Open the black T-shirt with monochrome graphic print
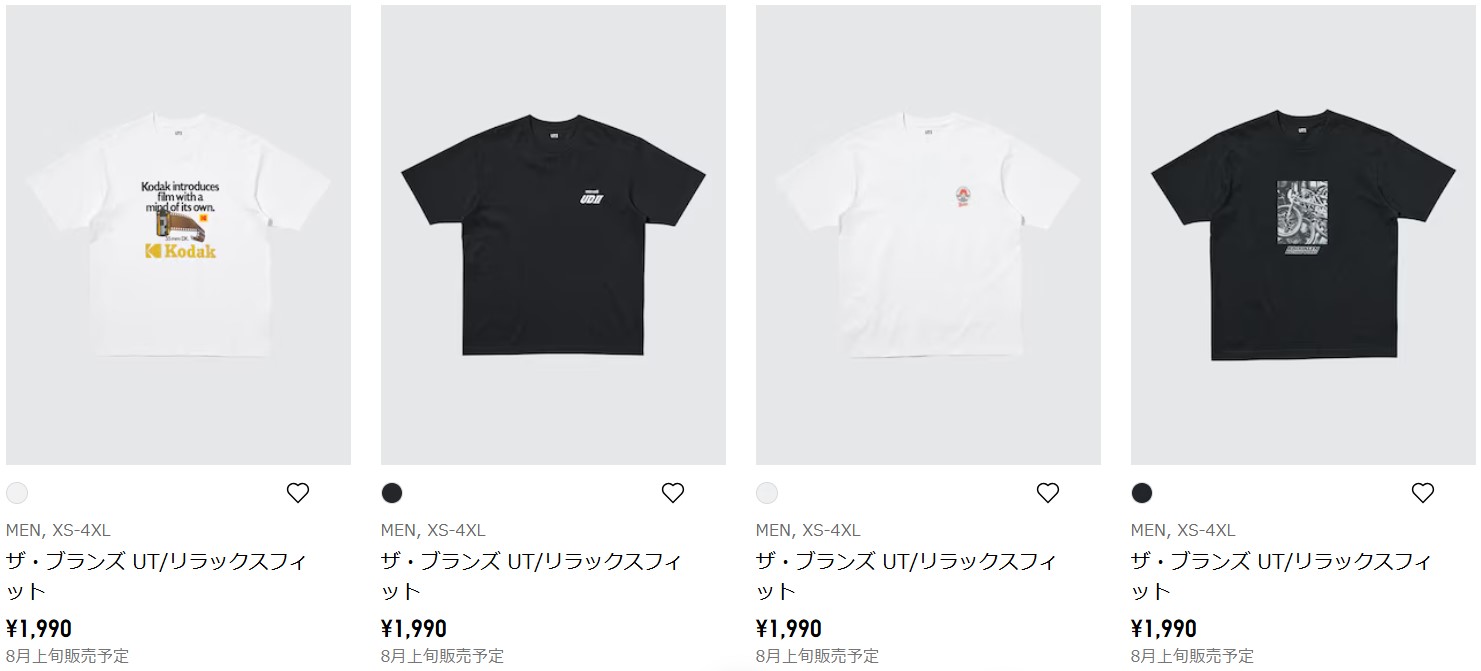1481x671 pixels. pyautogui.click(x=1303, y=235)
